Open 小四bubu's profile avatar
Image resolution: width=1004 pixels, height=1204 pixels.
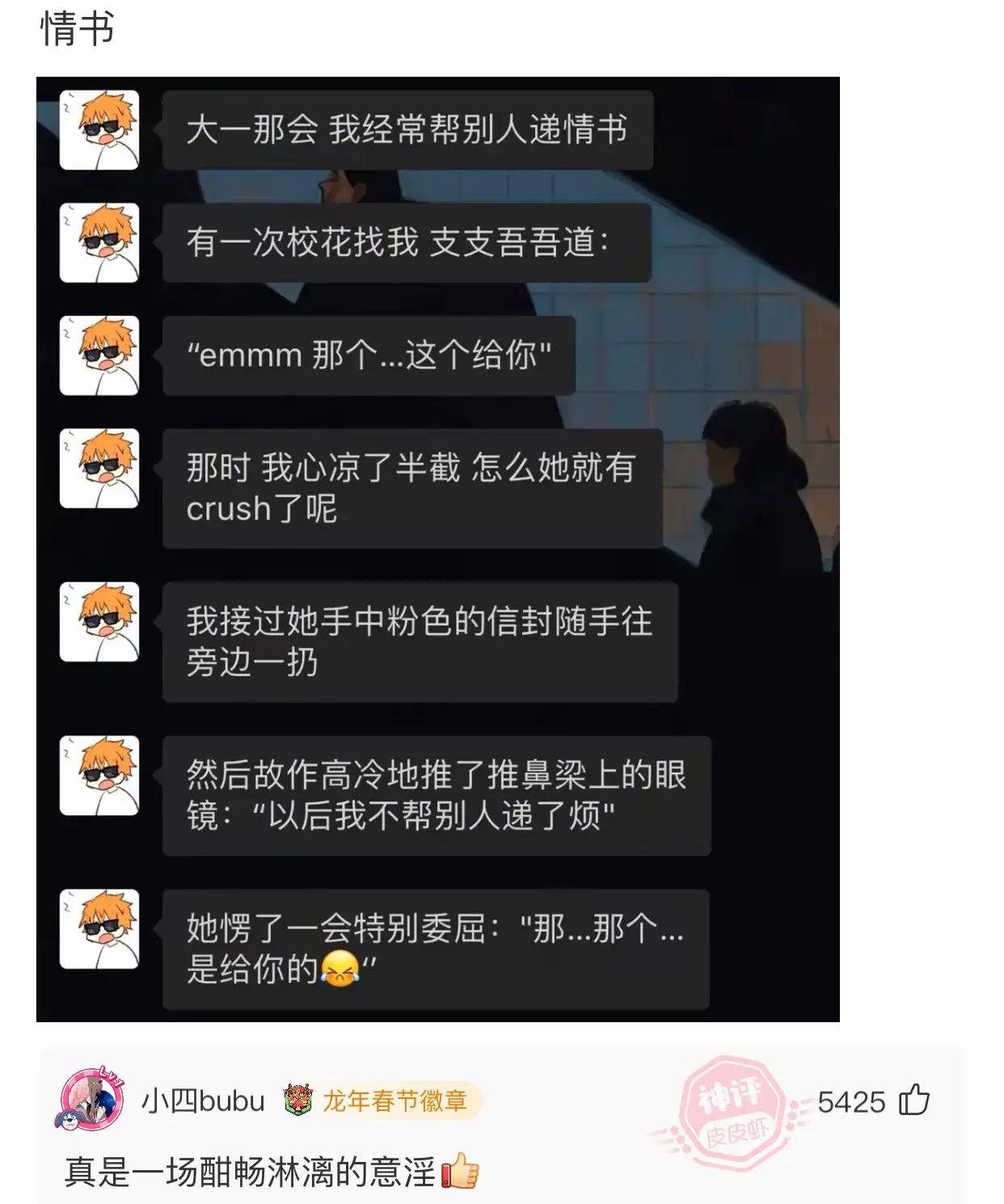coord(92,1099)
